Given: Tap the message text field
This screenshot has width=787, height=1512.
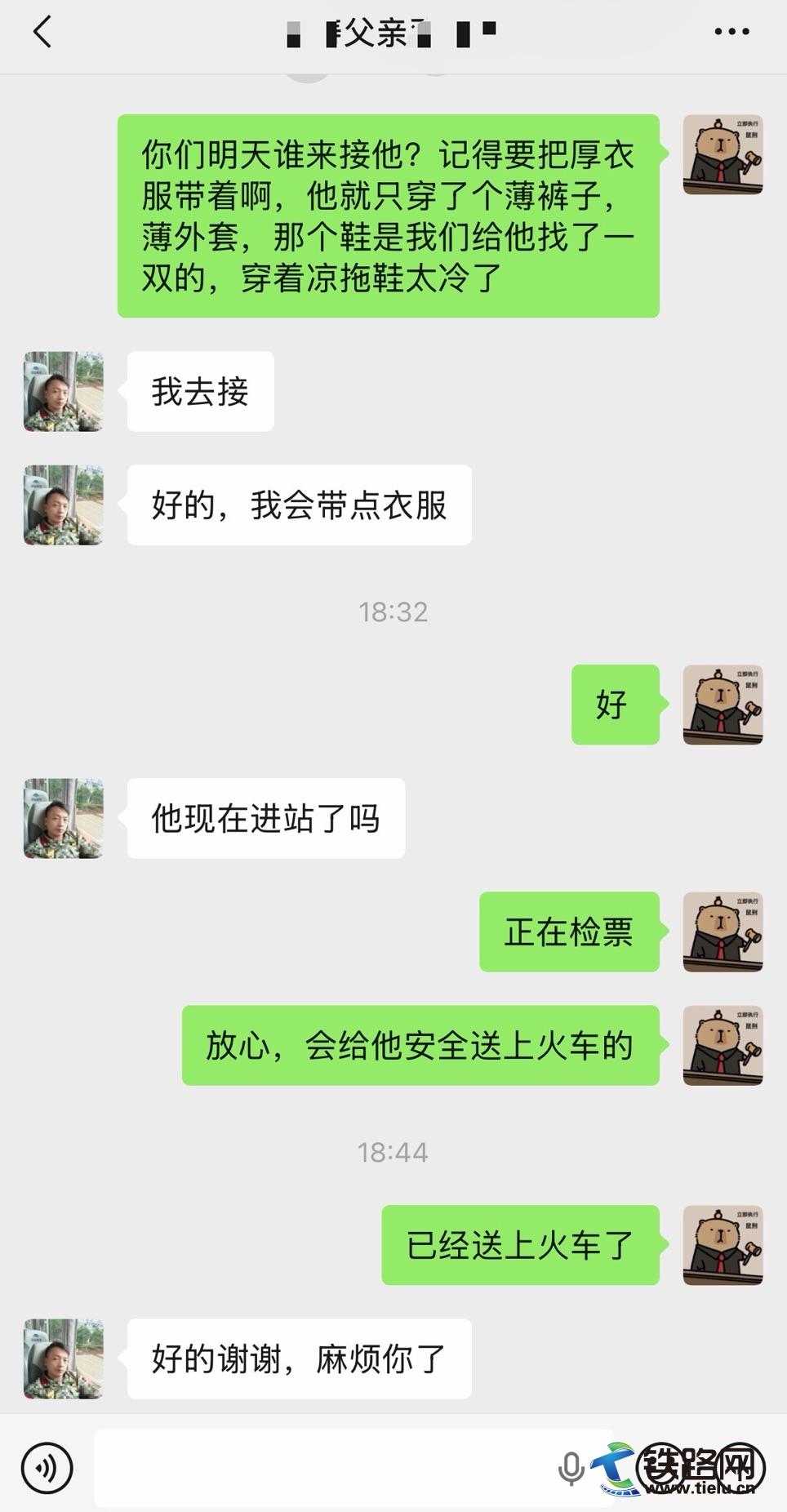Looking at the screenshot, I should [327, 1467].
